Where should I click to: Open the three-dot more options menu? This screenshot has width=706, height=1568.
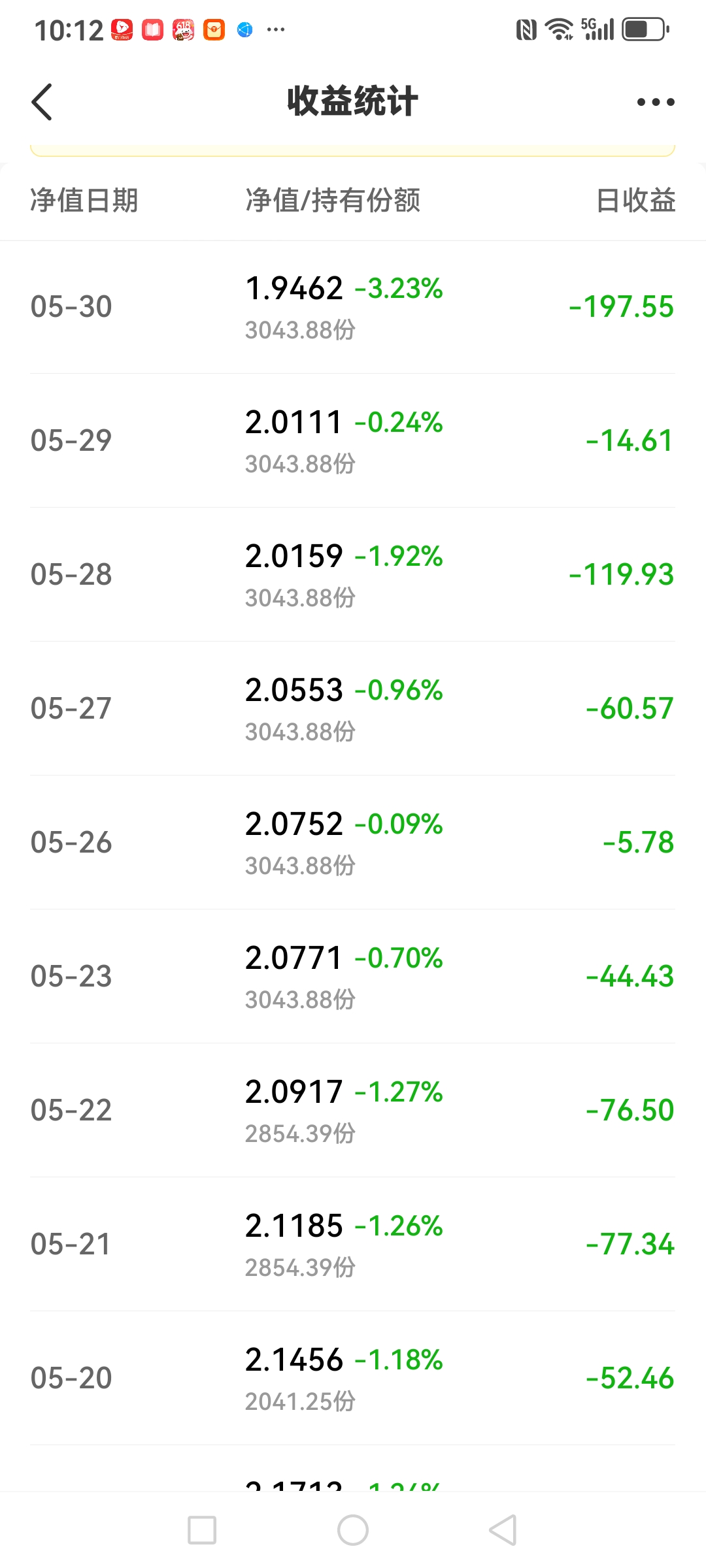coord(656,102)
